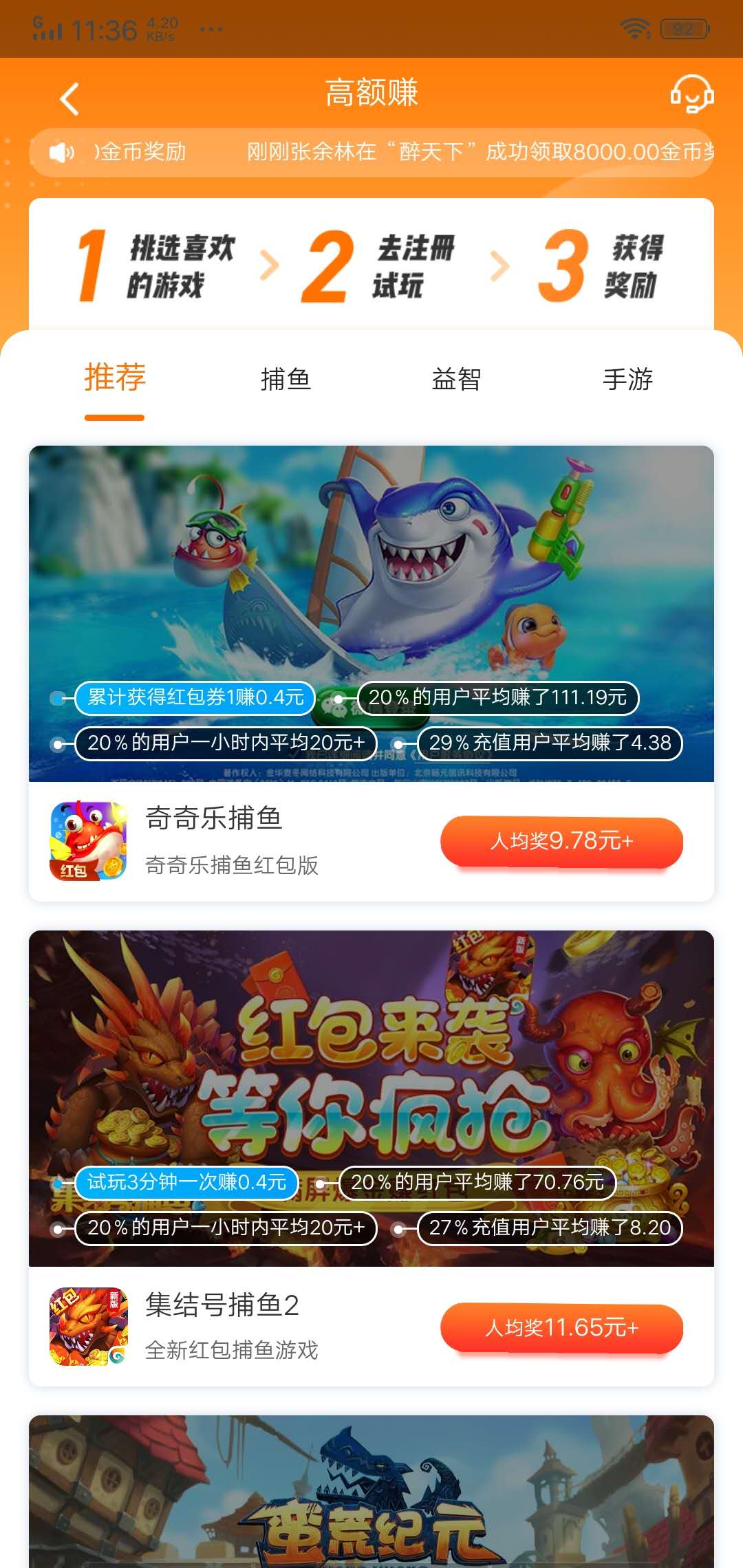Open the 手游 tab
743x1568 pixels.
click(627, 378)
